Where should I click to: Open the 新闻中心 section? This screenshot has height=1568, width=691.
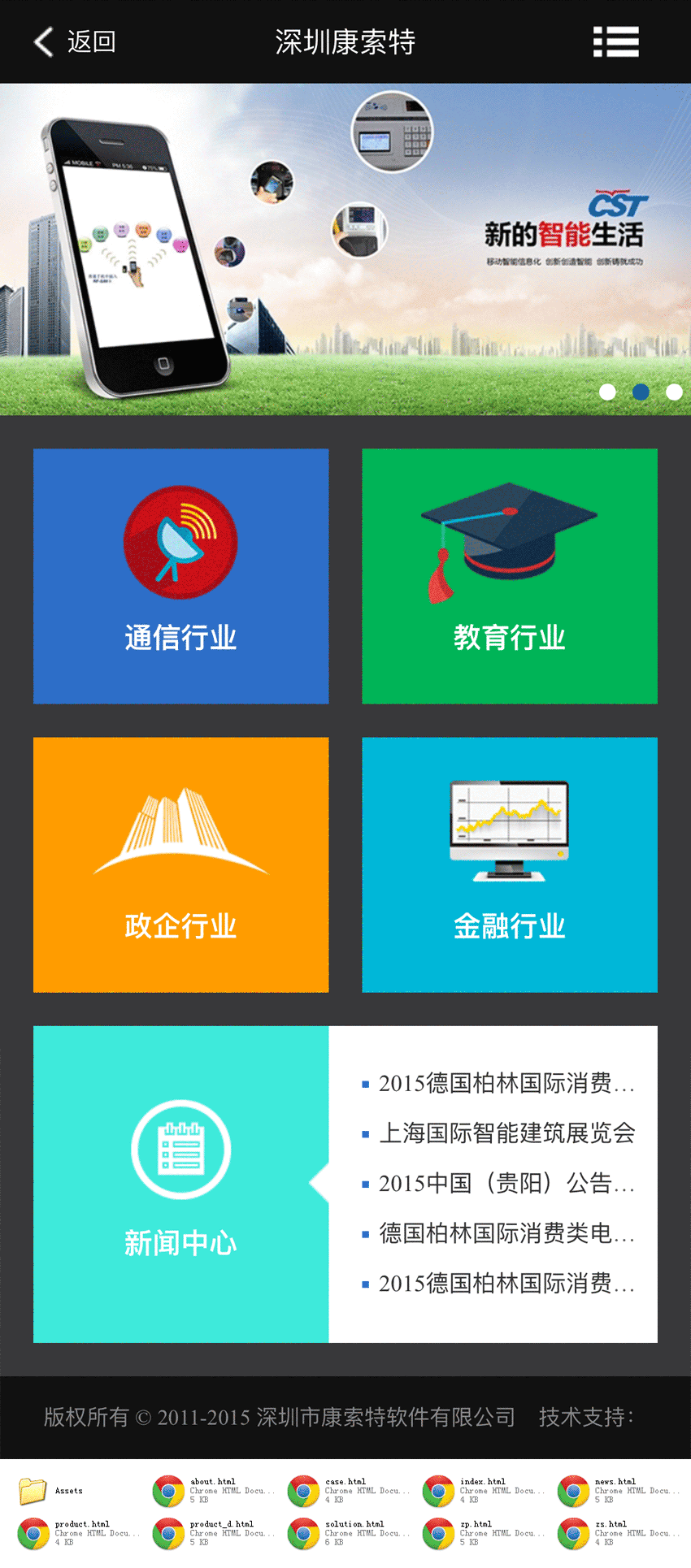(180, 1184)
